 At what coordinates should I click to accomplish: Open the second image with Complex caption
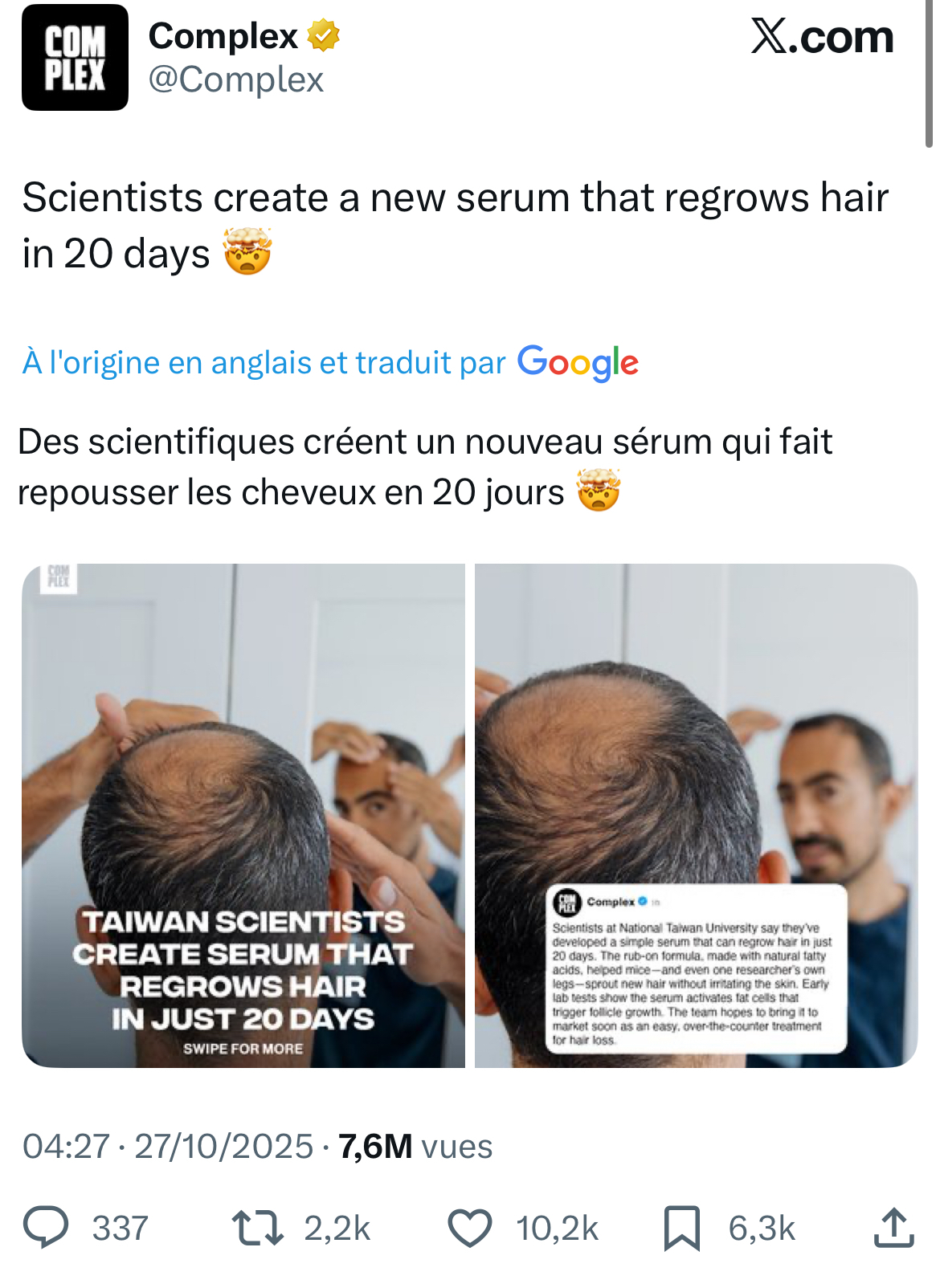(696, 815)
